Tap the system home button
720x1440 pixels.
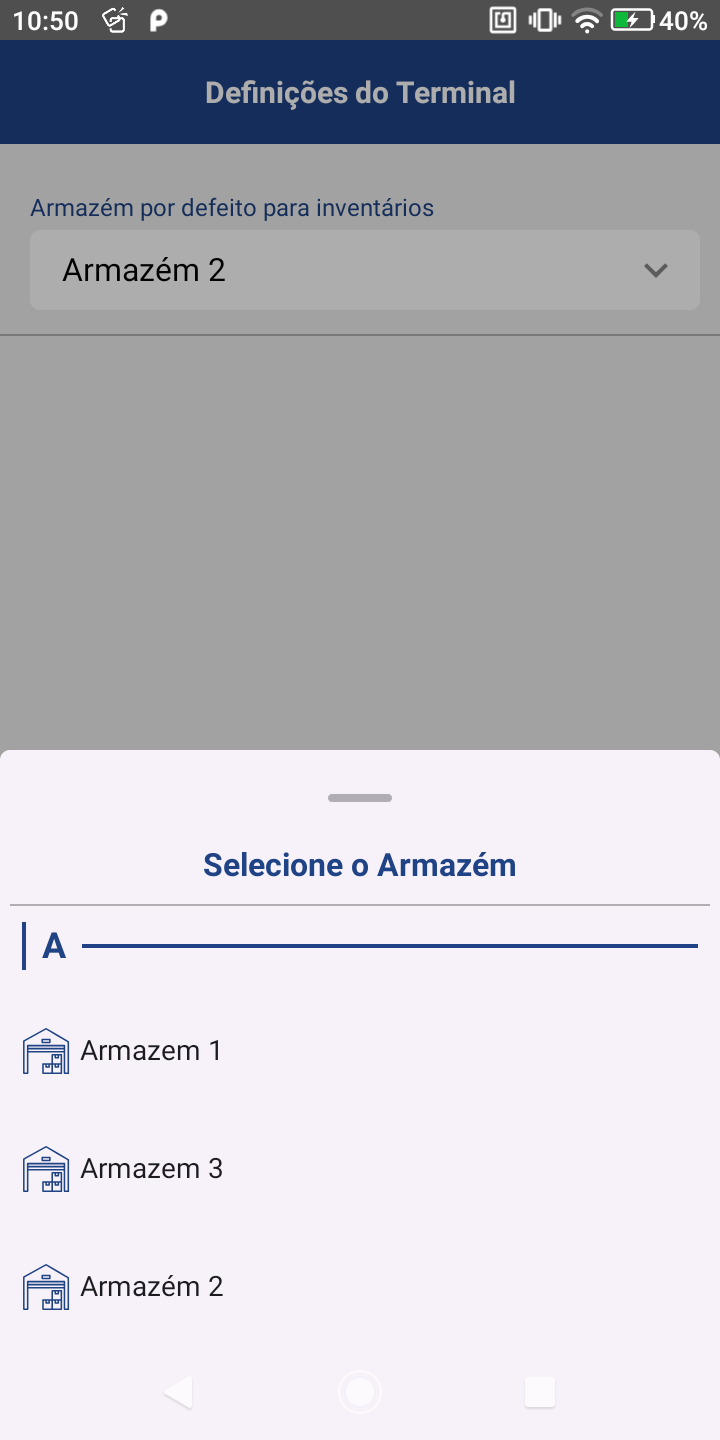click(x=360, y=1392)
